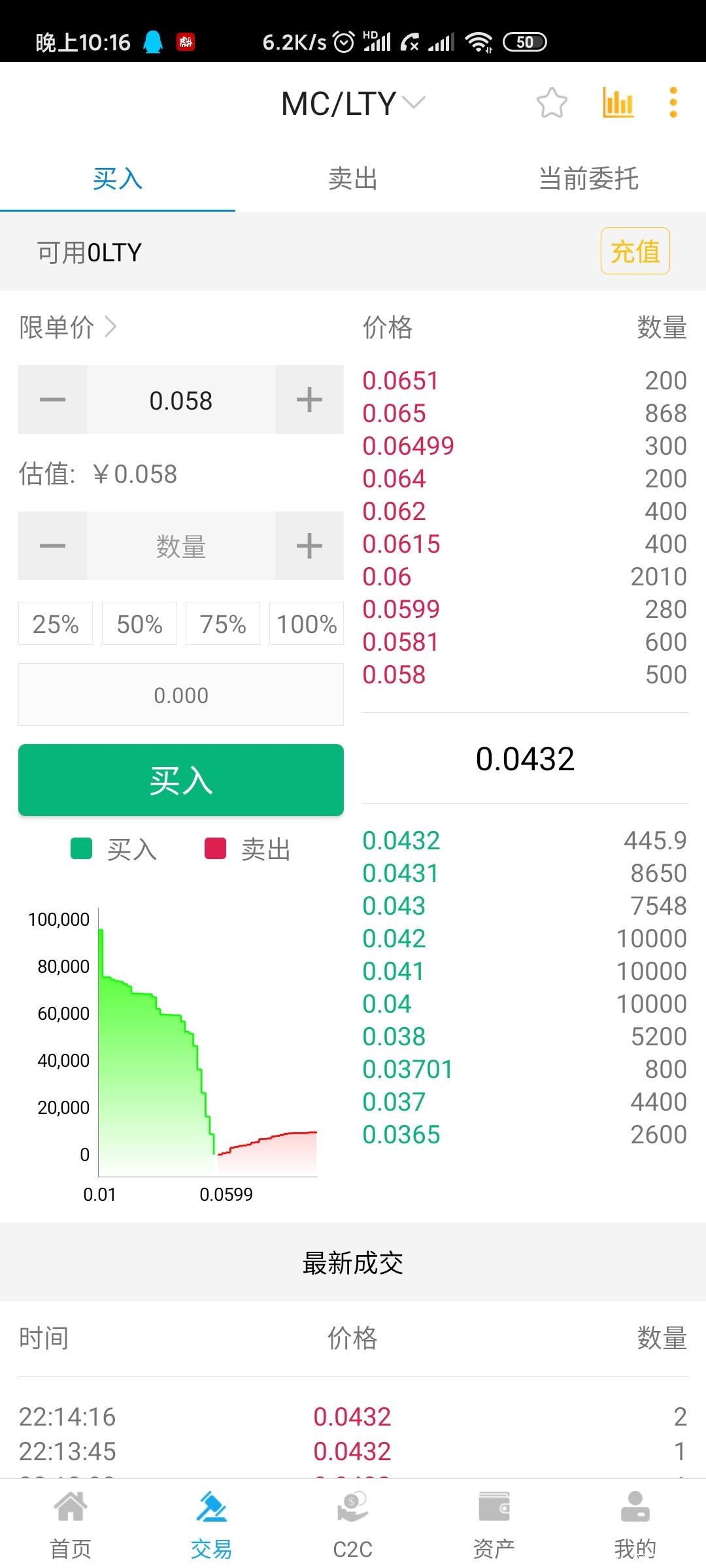
Task: Toggle the 100% position size option
Action: pos(306,624)
